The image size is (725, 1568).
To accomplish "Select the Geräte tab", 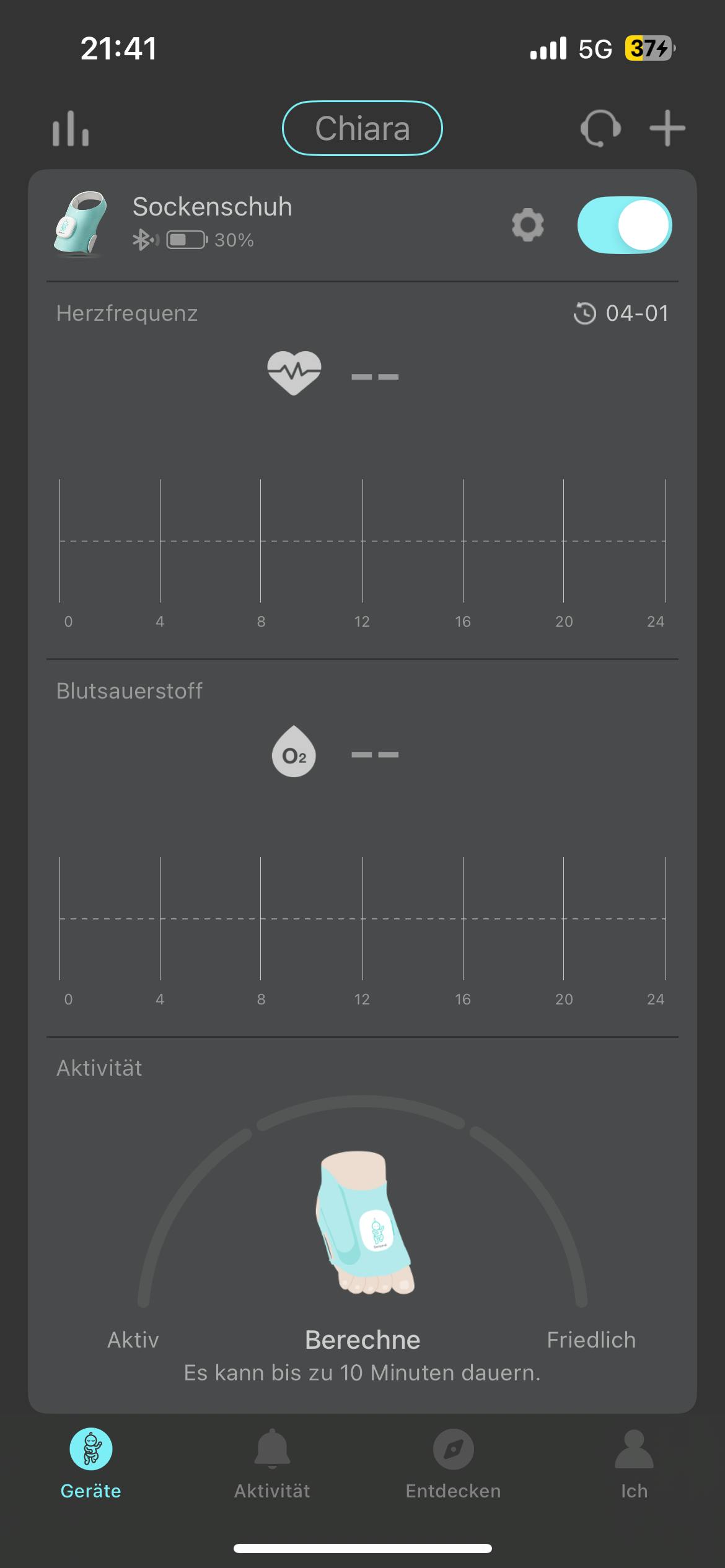I will (91, 1464).
